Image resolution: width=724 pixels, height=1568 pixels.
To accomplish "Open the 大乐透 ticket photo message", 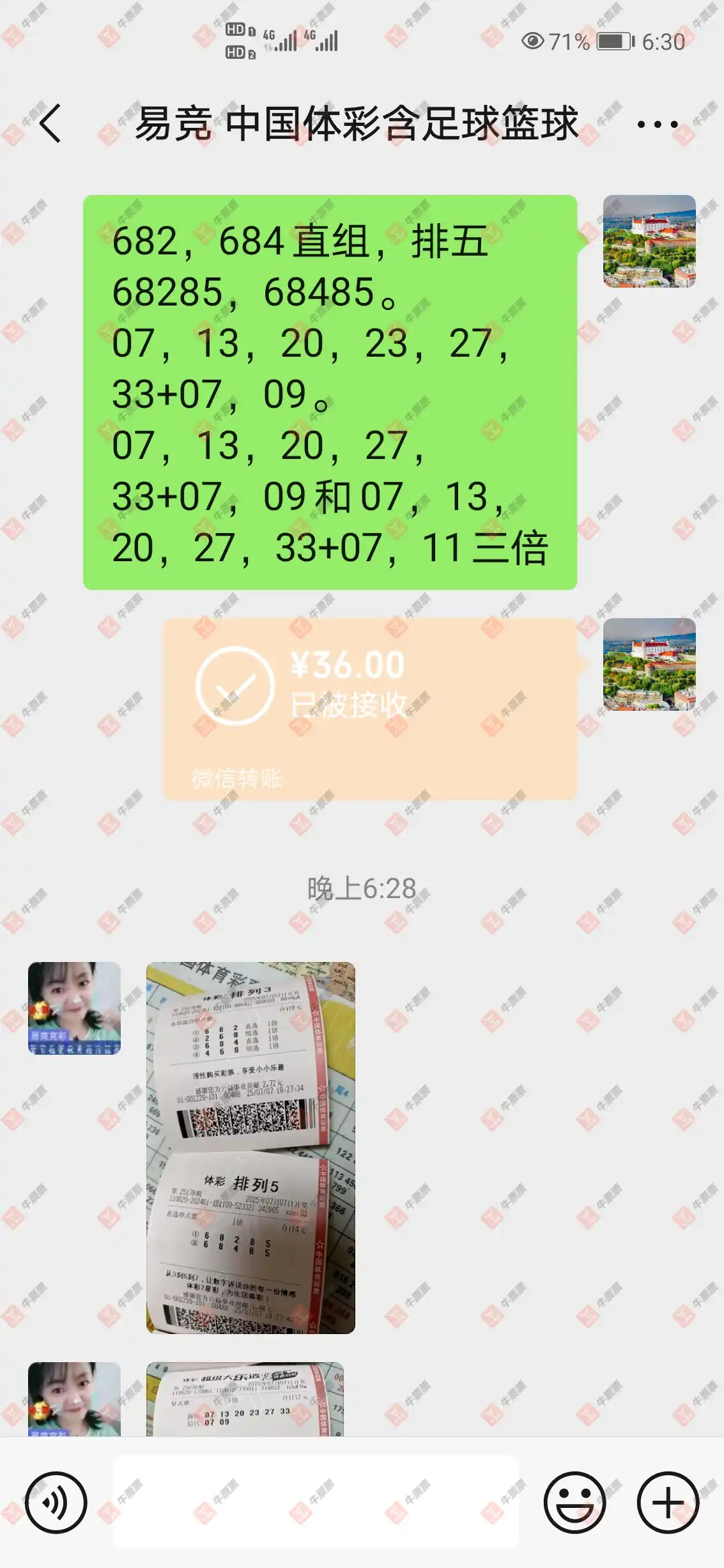I will pyautogui.click(x=245, y=1399).
